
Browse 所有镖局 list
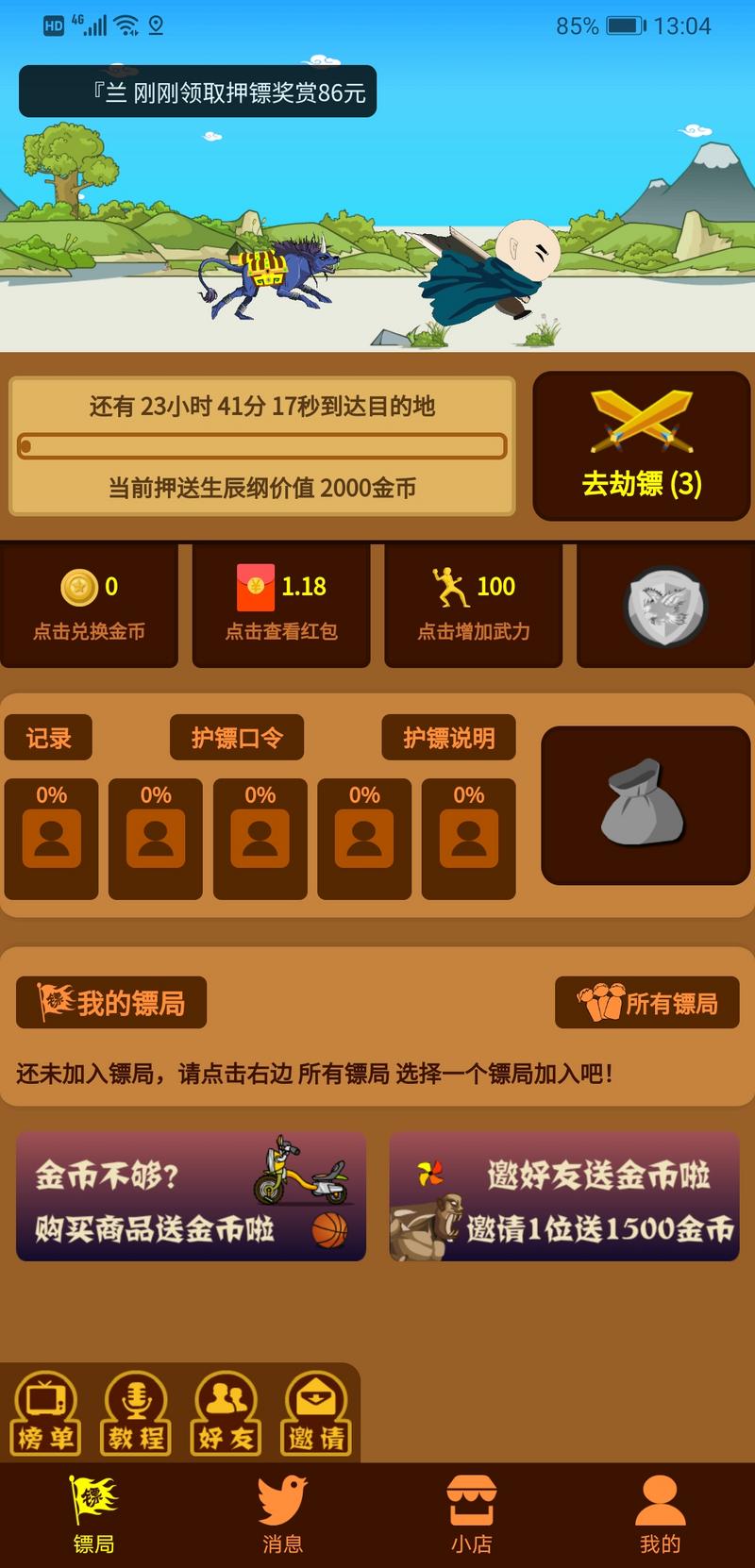(x=647, y=1003)
